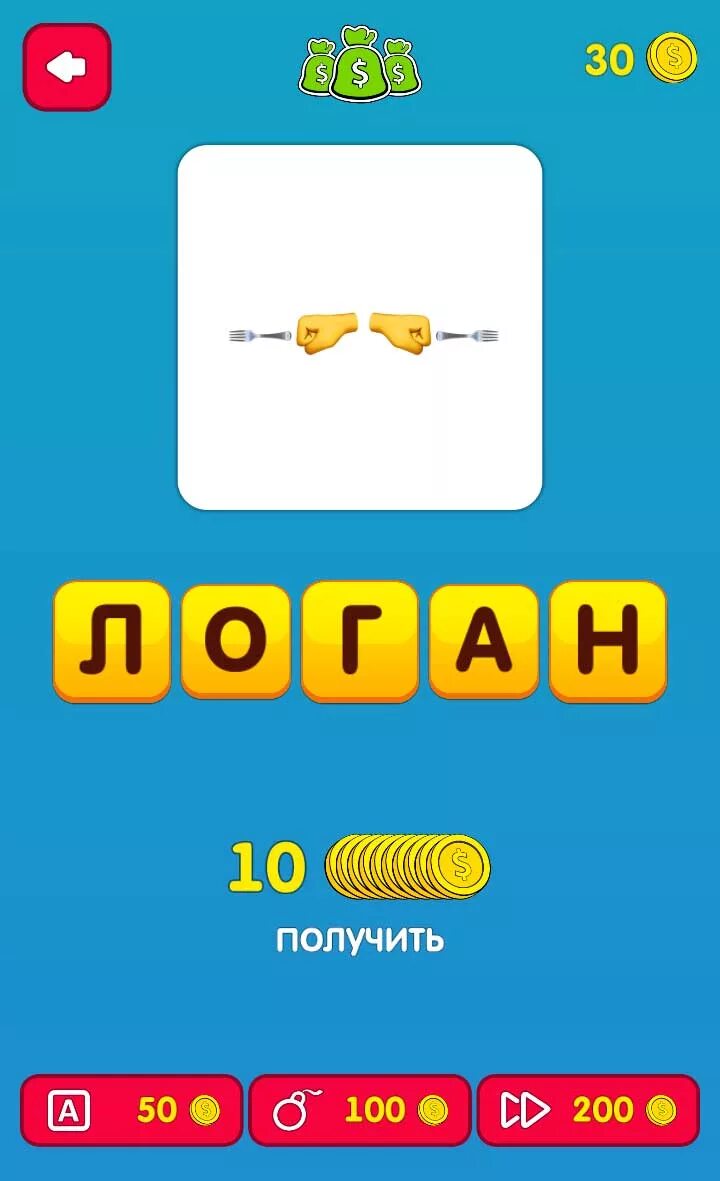The width and height of the screenshot is (720, 1181).
Task: Open the coin balance showing 30
Action: (x=641, y=59)
